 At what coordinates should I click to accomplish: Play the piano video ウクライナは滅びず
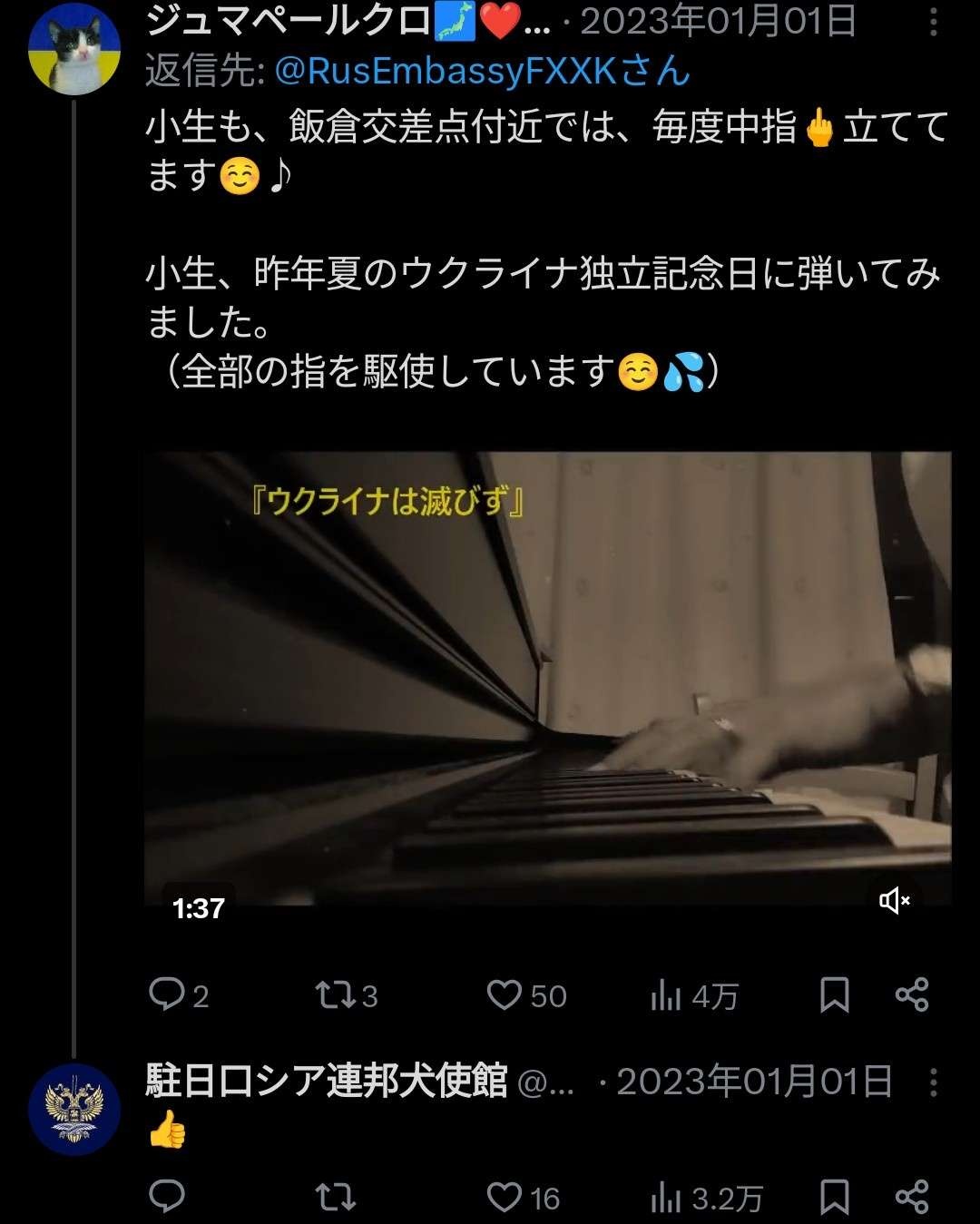[547, 678]
